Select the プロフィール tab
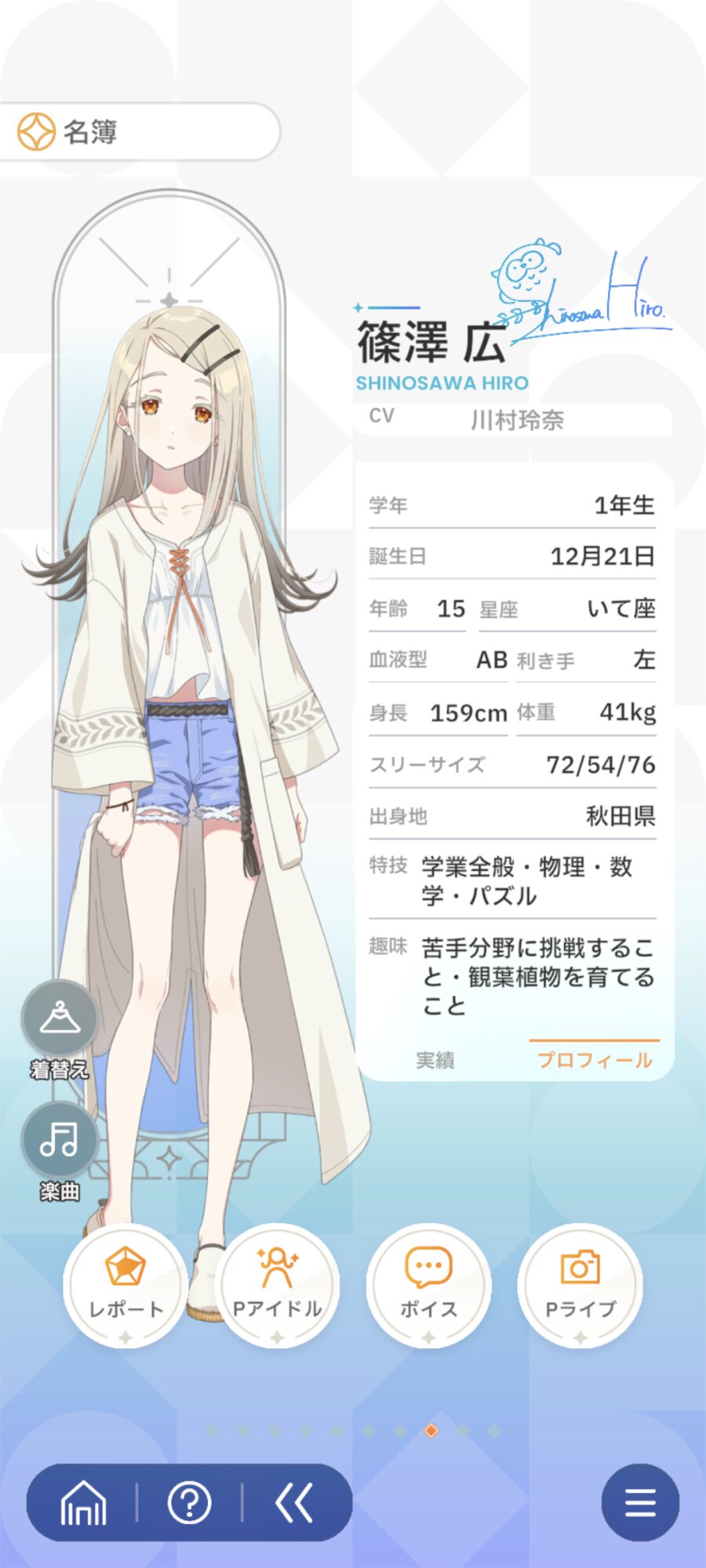706x1568 pixels. pyautogui.click(x=595, y=1060)
